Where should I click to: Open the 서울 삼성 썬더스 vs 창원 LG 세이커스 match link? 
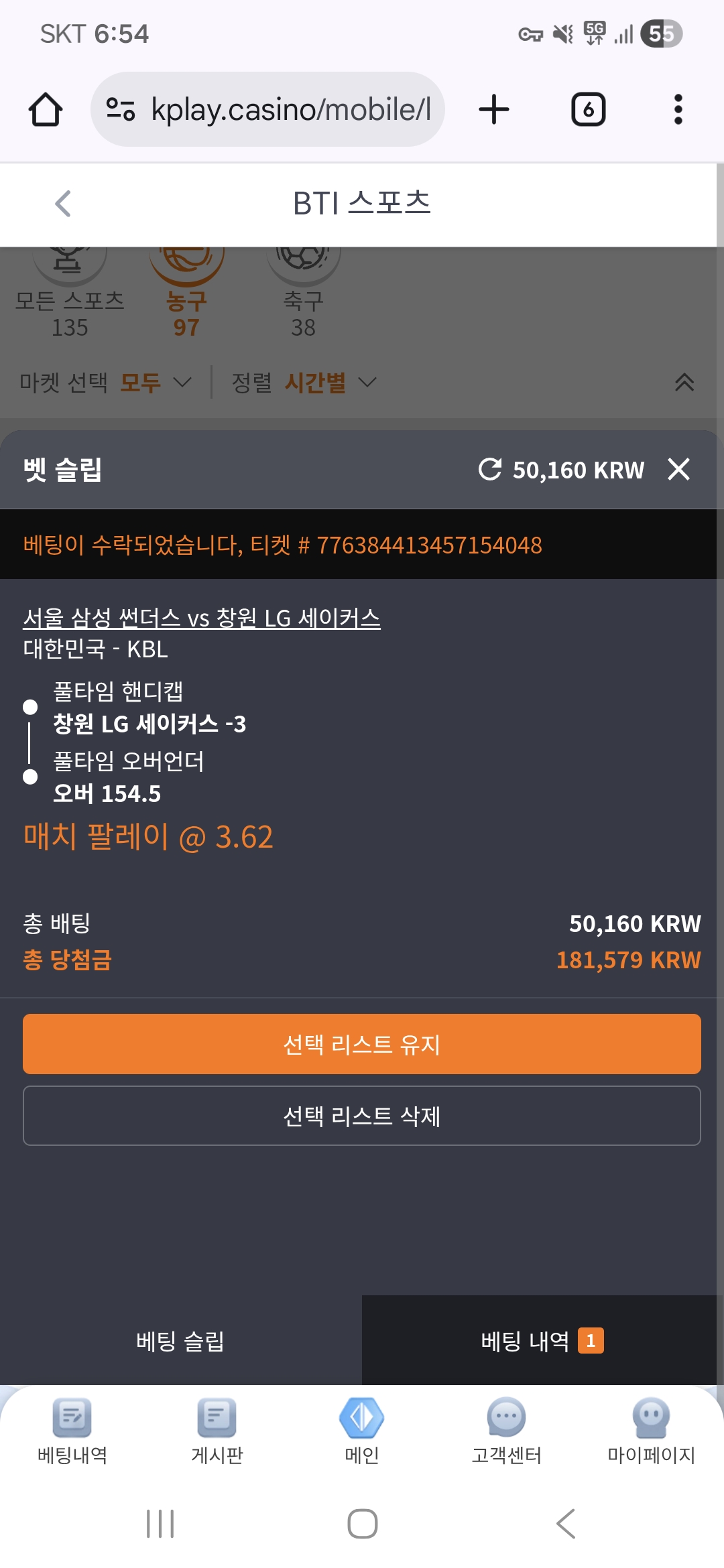201,618
